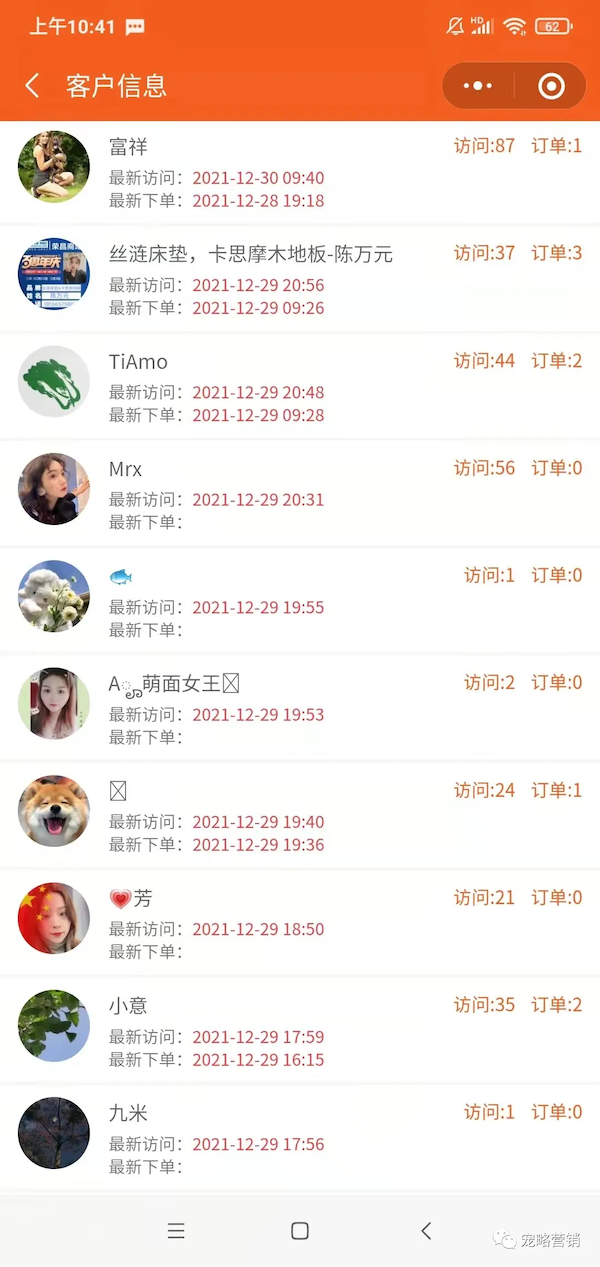This screenshot has width=600, height=1267.
Task: View customer Mrx's record
Action: (300, 493)
